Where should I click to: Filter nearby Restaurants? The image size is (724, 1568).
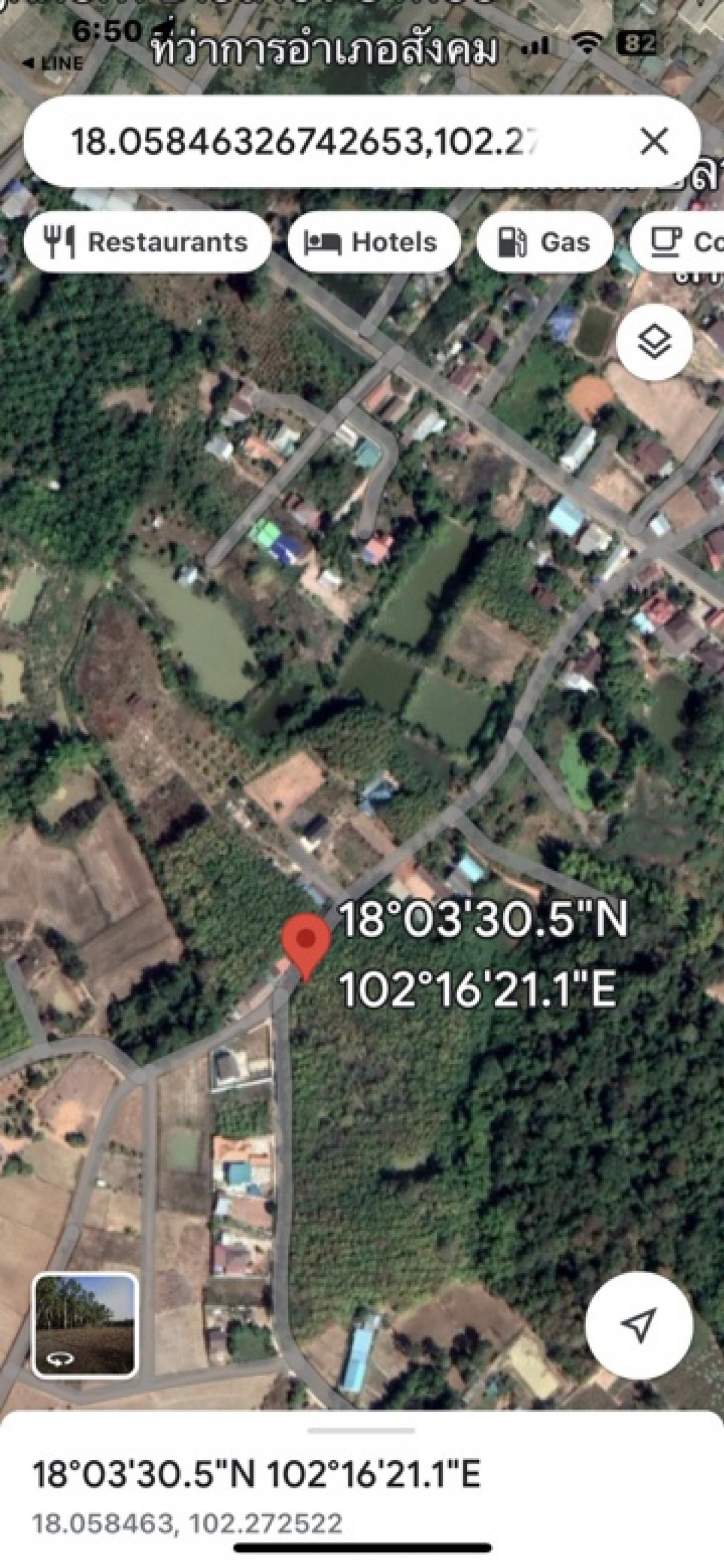pos(147,242)
